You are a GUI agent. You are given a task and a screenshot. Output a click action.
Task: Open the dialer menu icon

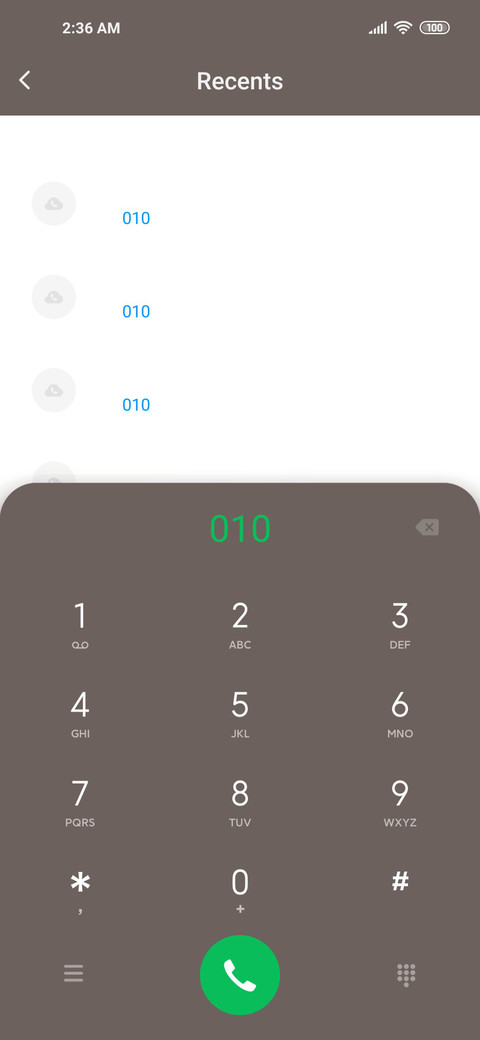(74, 973)
